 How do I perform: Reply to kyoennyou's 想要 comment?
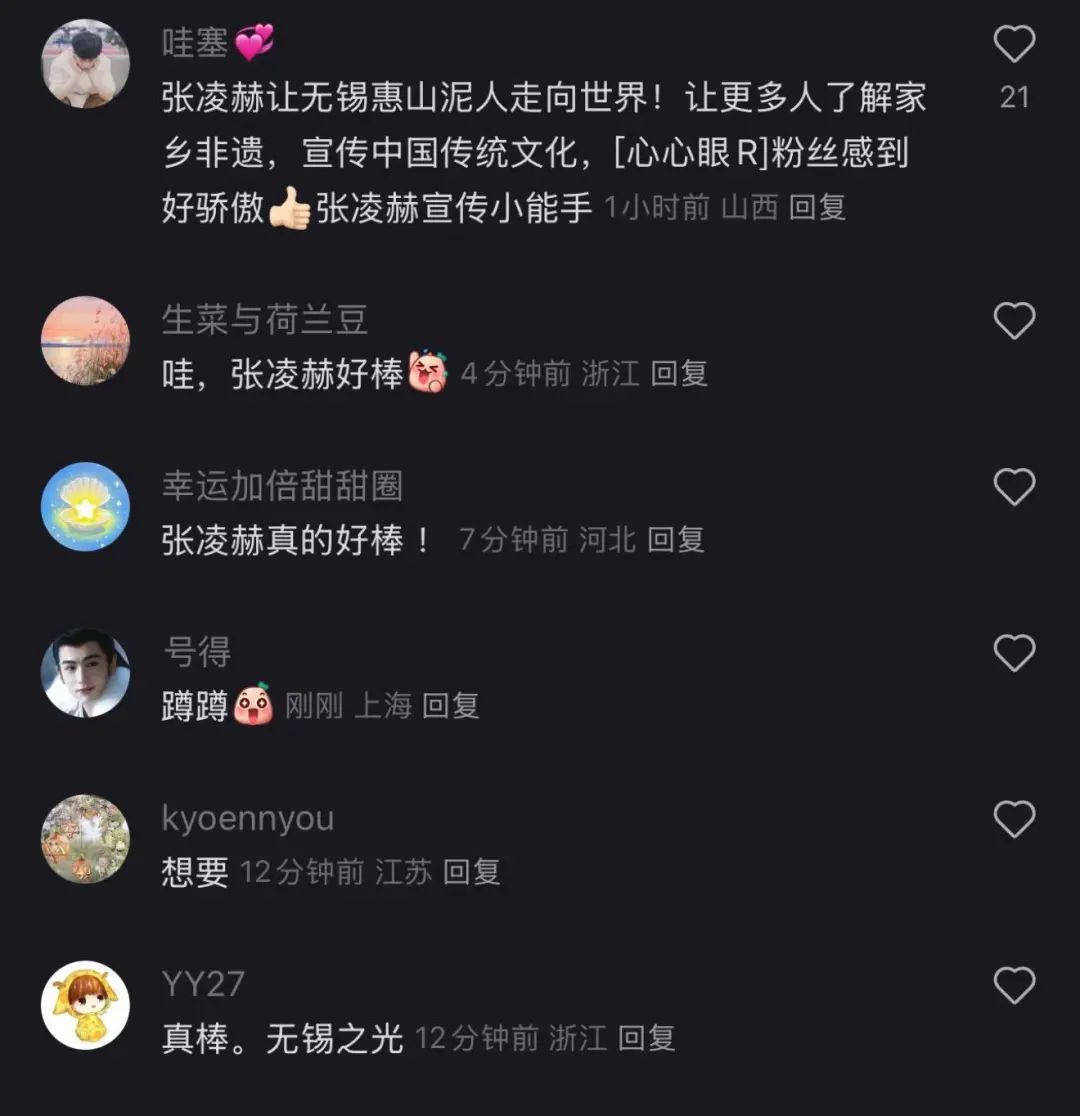click(x=472, y=872)
